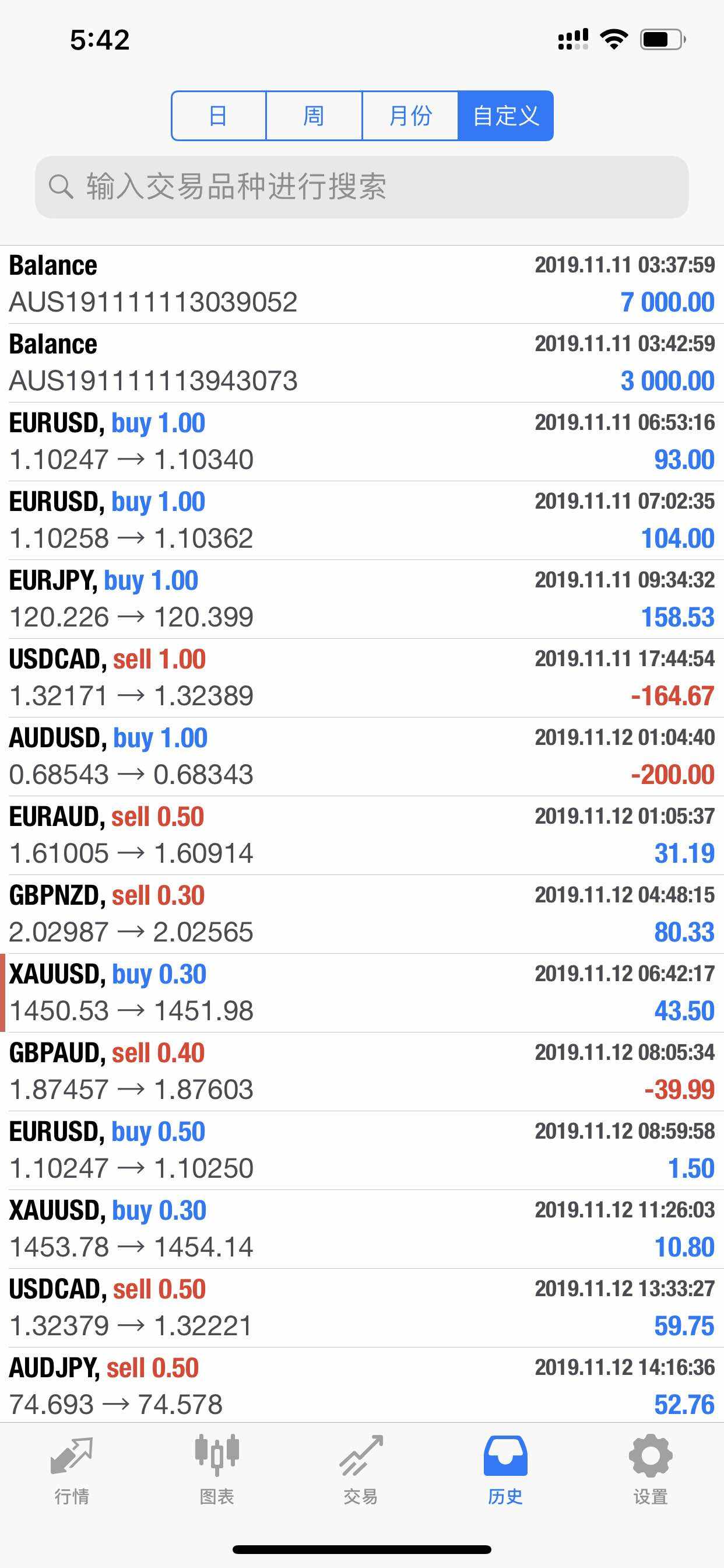Switch to the 日 period tab
The height and width of the screenshot is (1568, 724).
(x=219, y=116)
